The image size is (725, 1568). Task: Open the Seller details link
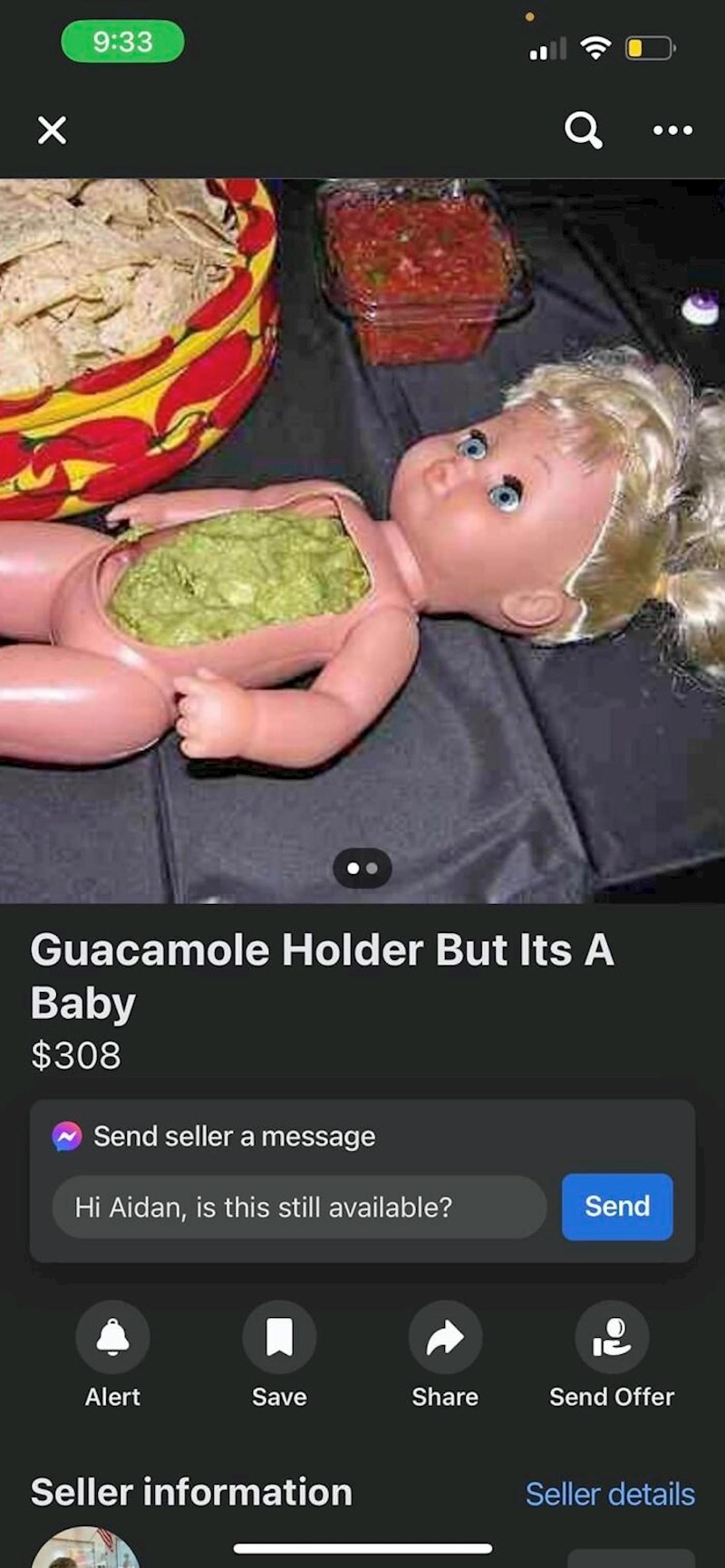610,1494
